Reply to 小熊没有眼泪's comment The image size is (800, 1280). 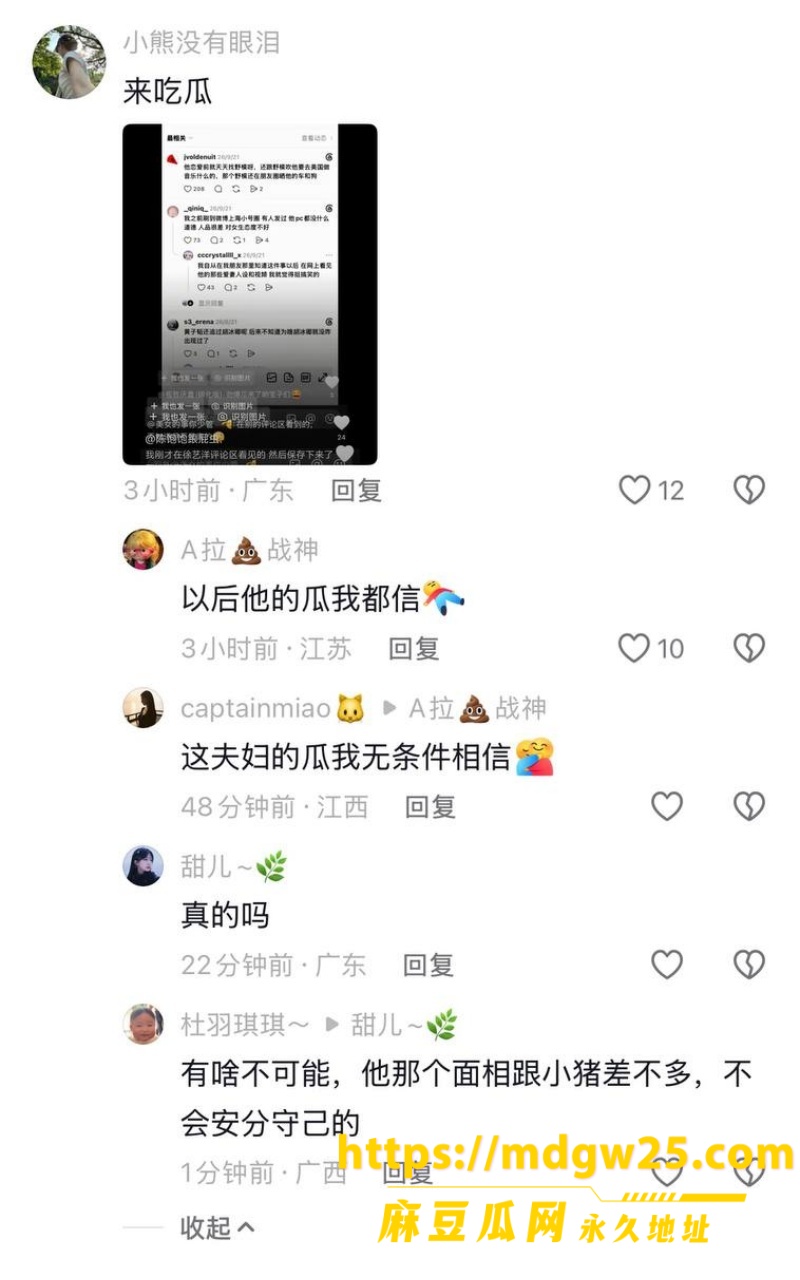(x=357, y=490)
